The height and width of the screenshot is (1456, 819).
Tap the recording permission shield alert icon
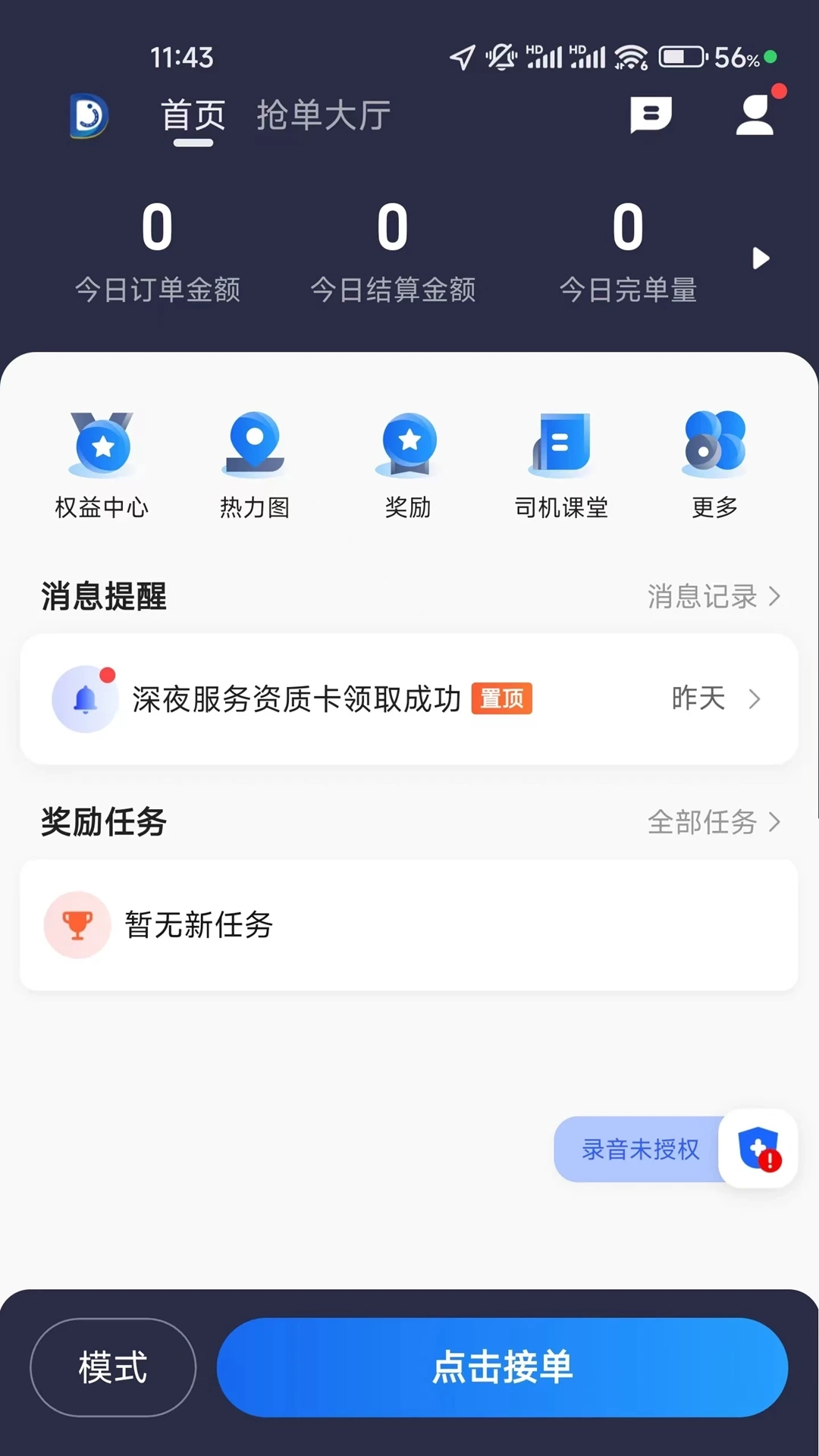tap(758, 1149)
